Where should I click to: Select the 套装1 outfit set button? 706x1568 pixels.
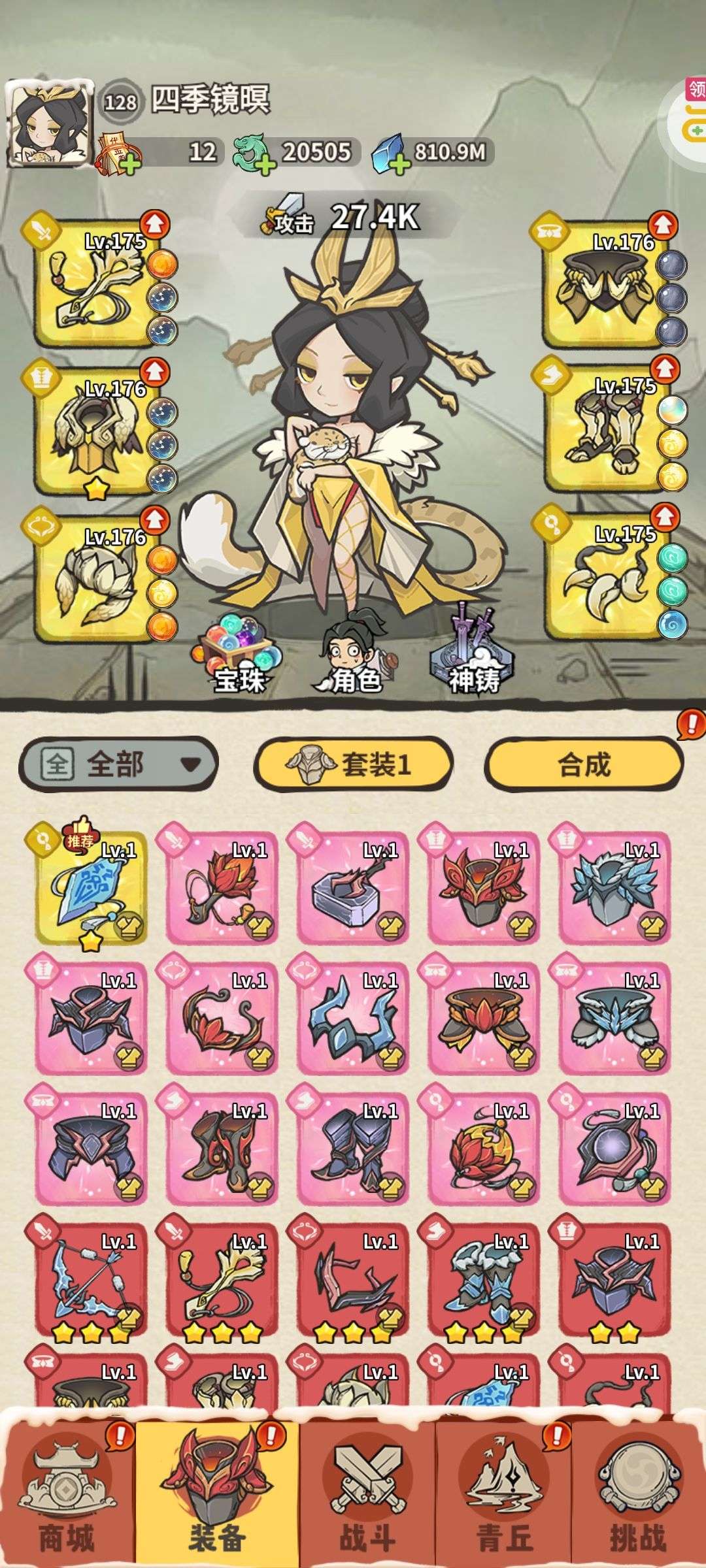click(x=353, y=764)
